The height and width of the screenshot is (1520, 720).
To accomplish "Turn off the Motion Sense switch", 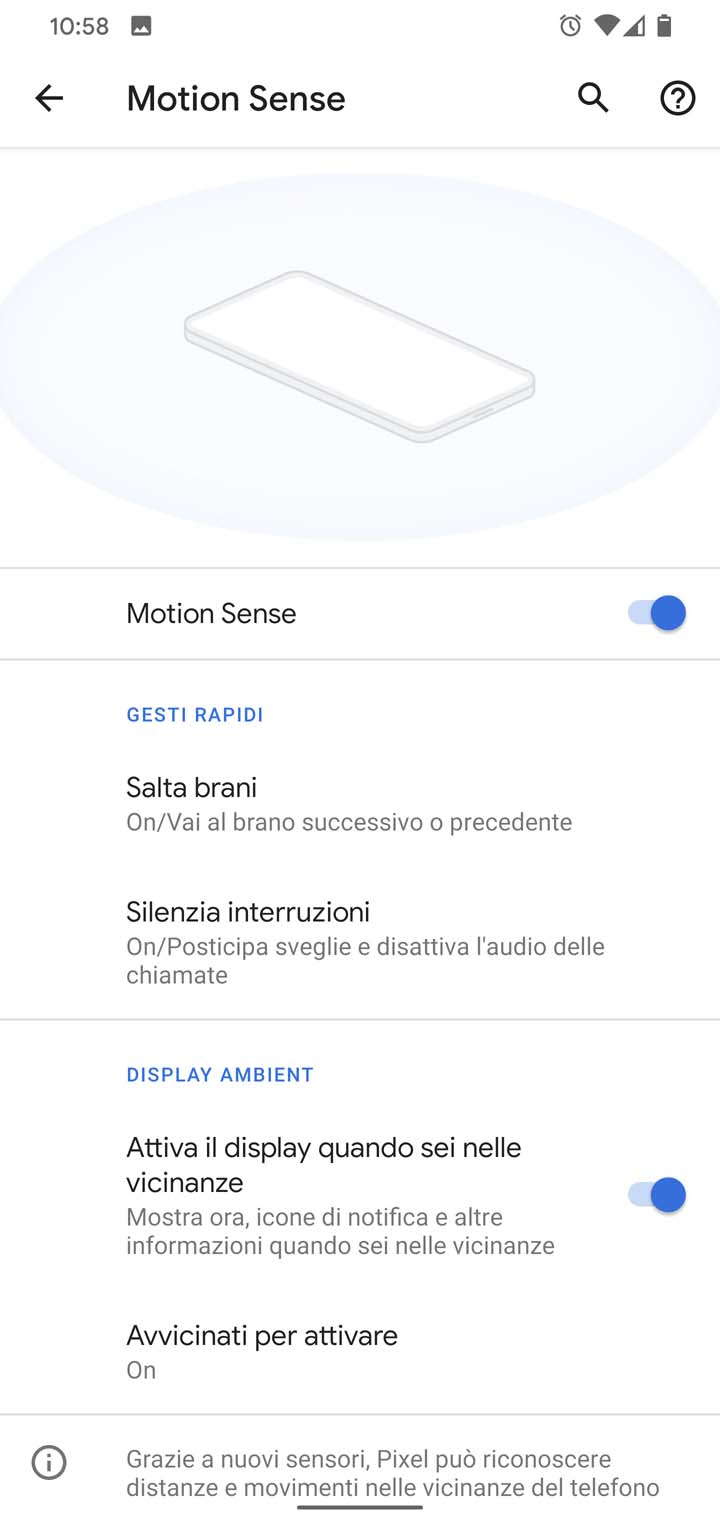I will pos(656,613).
